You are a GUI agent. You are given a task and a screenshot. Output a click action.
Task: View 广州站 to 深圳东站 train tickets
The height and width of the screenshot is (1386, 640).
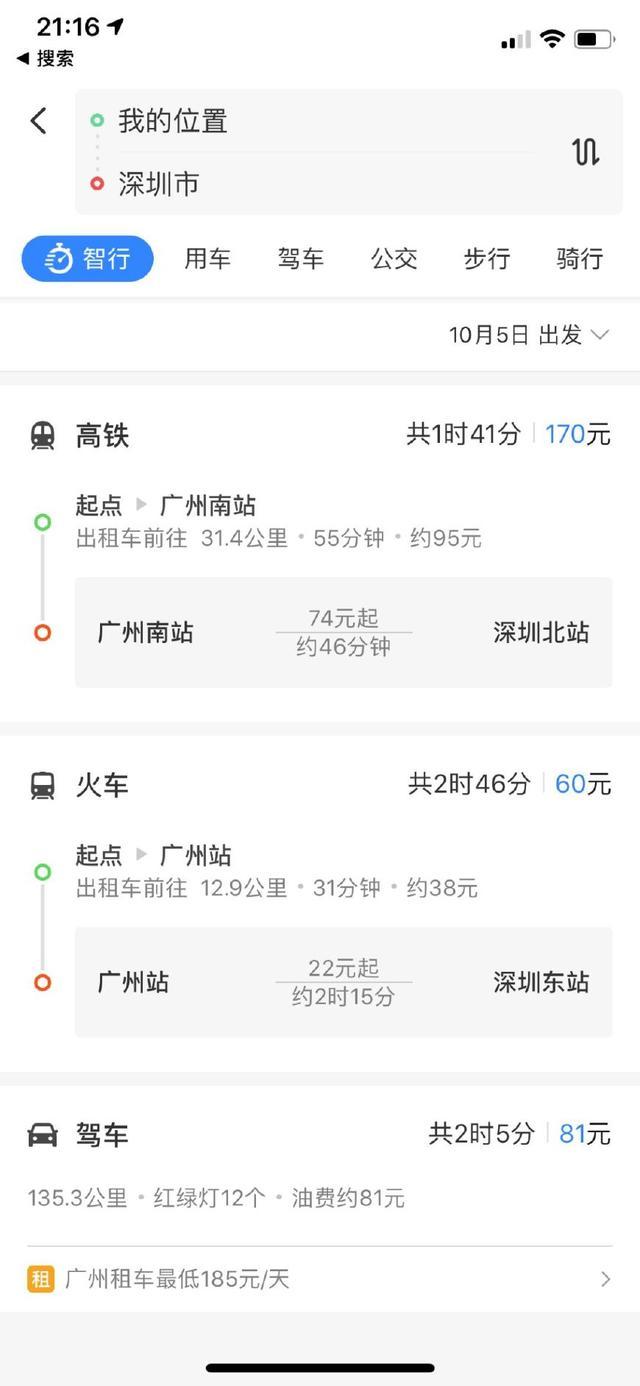[x=343, y=982]
